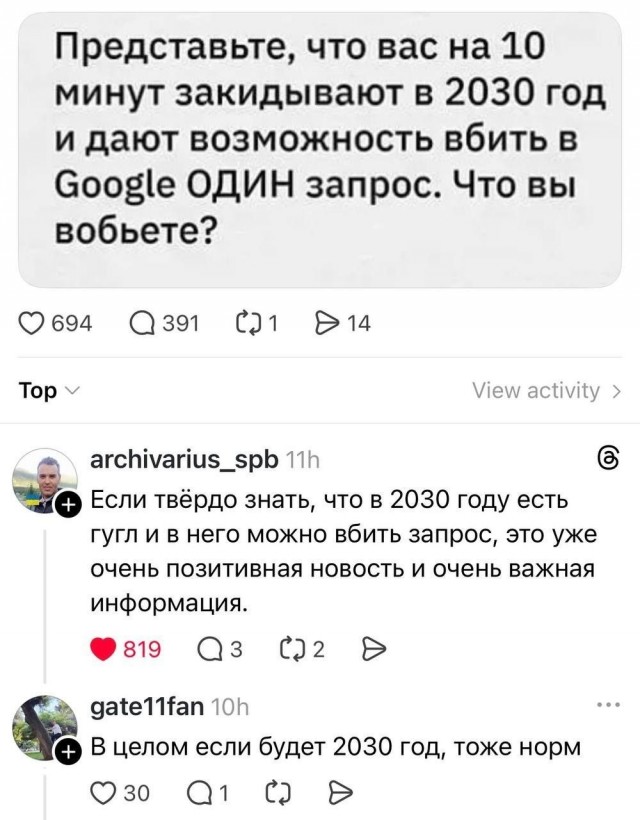Share archivarius_spb's comment
Viewport: 640px width, 820px height.
tap(369, 651)
